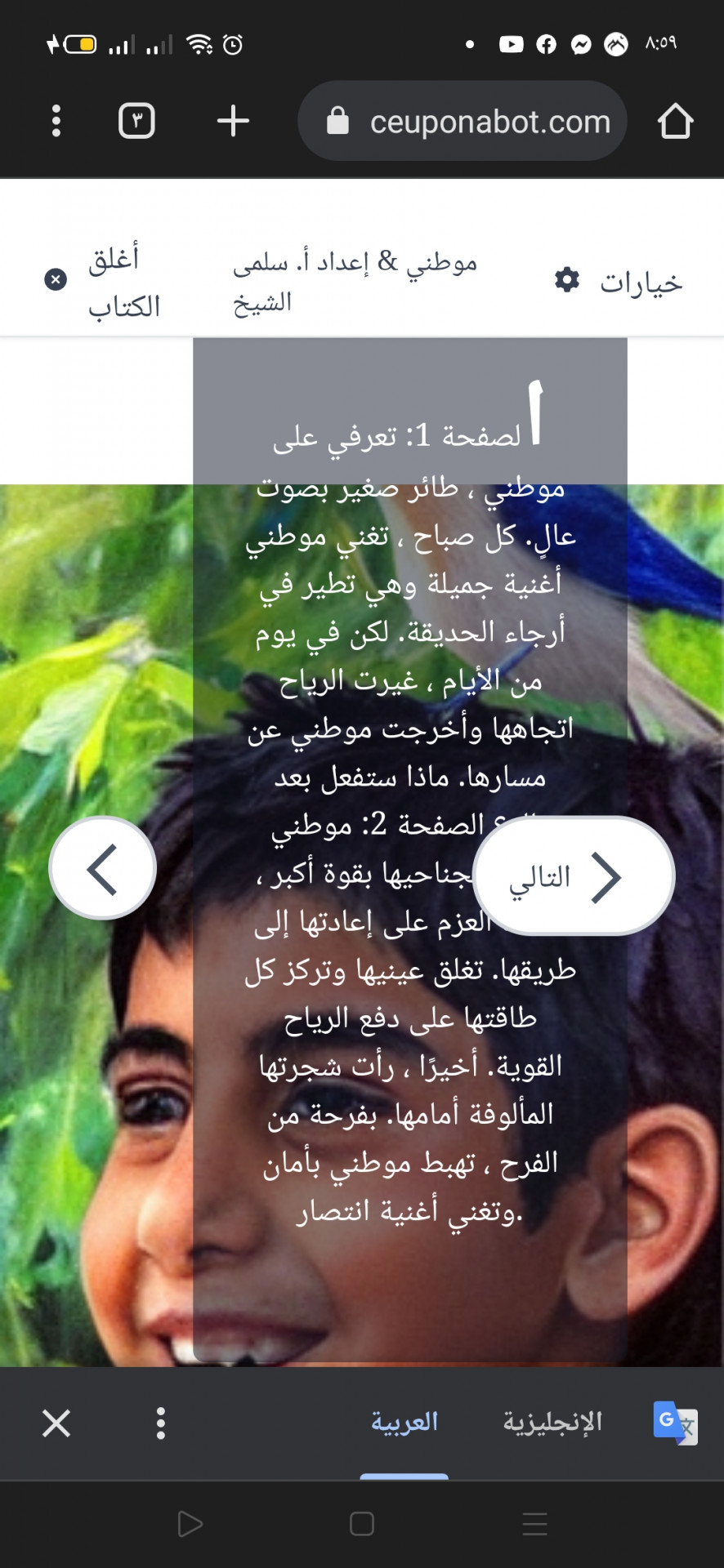Open system recent apps
724x1568 pixels.
point(534,1524)
